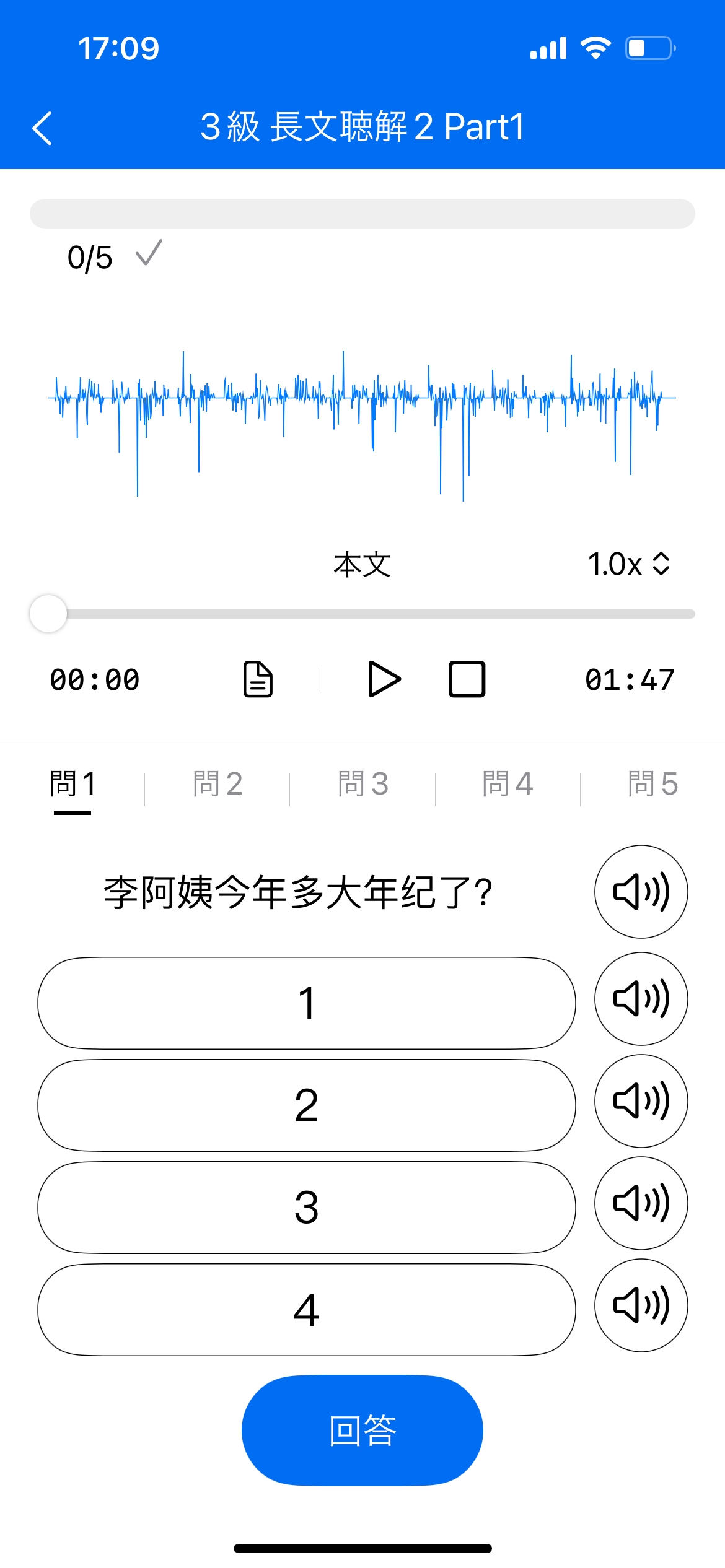The image size is (725, 1568).
Task: Play the audio with the play button
Action: 384,679
